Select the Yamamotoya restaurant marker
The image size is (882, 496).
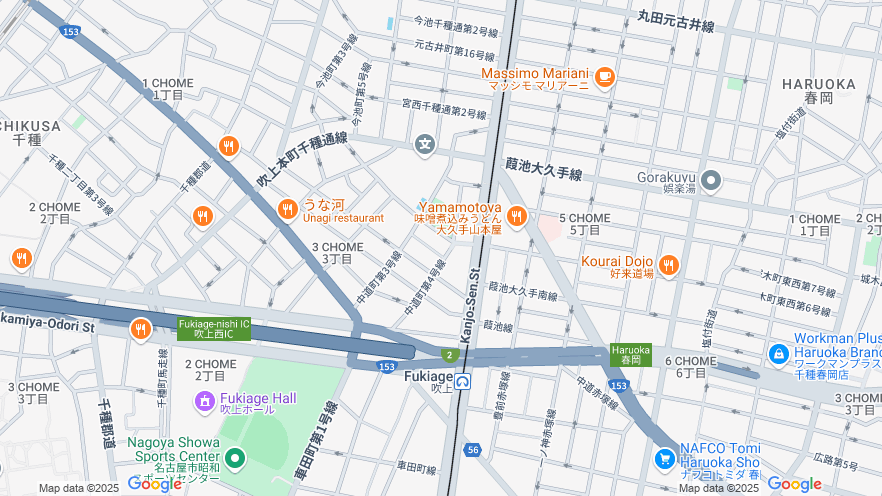tap(517, 215)
